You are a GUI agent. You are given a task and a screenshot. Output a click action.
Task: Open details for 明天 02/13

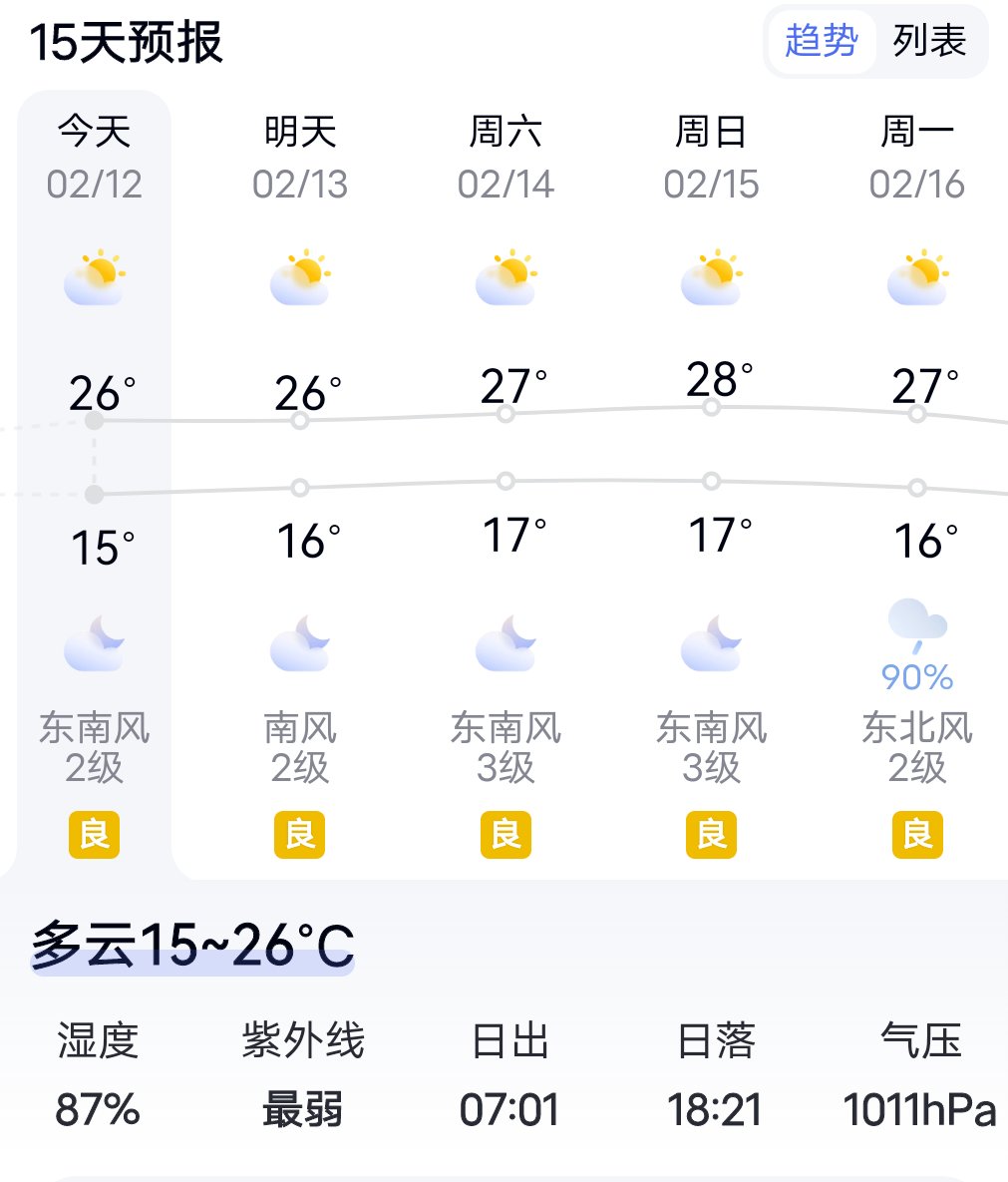tap(299, 155)
